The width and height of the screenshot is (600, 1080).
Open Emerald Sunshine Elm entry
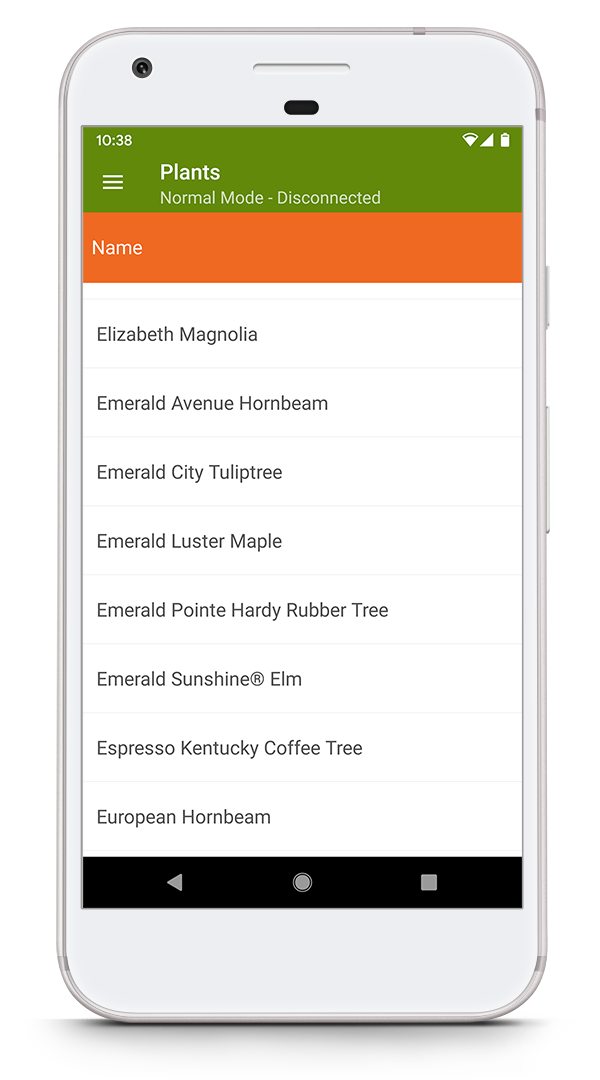click(302, 678)
